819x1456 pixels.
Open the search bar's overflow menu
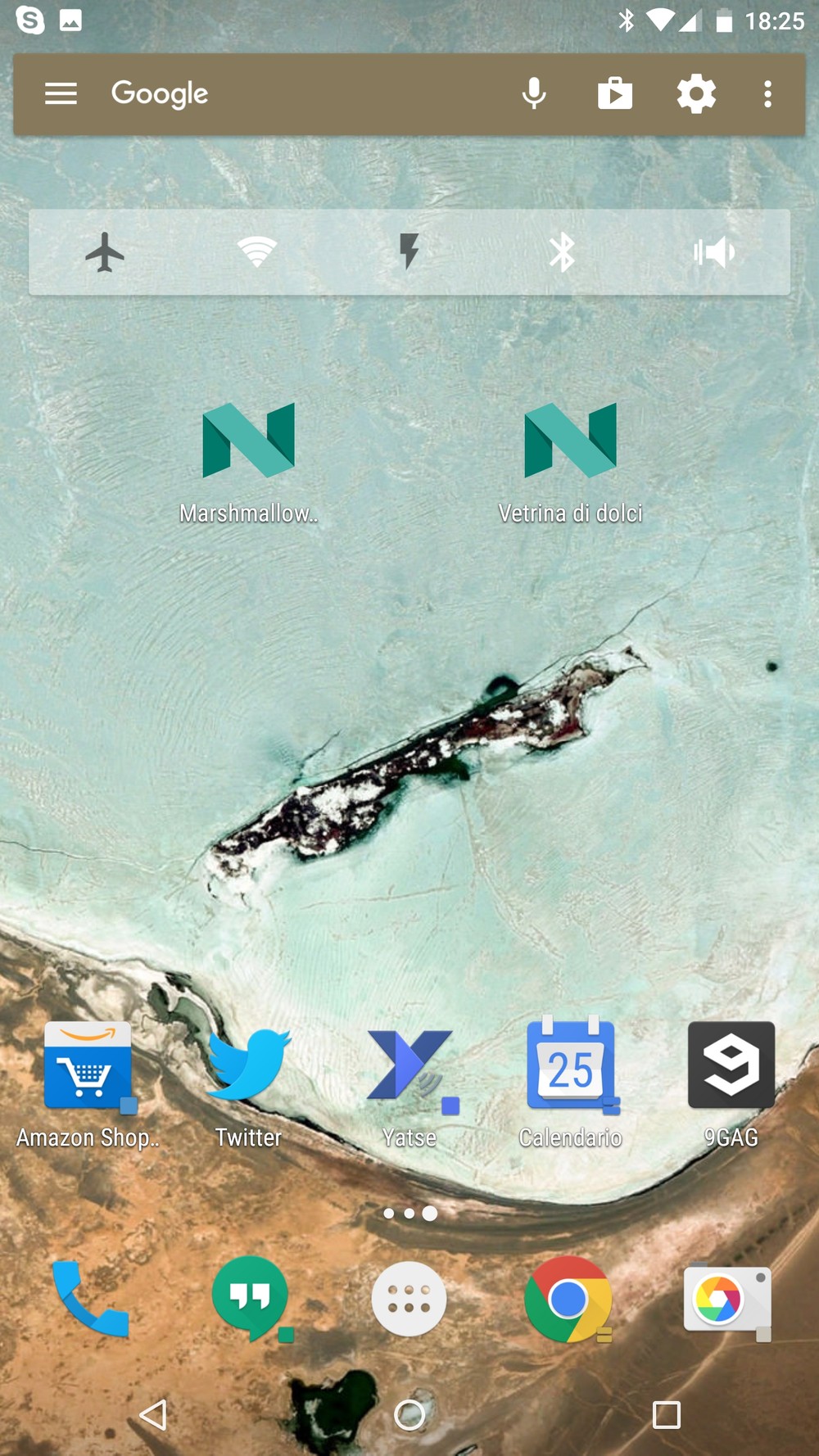pos(767,94)
